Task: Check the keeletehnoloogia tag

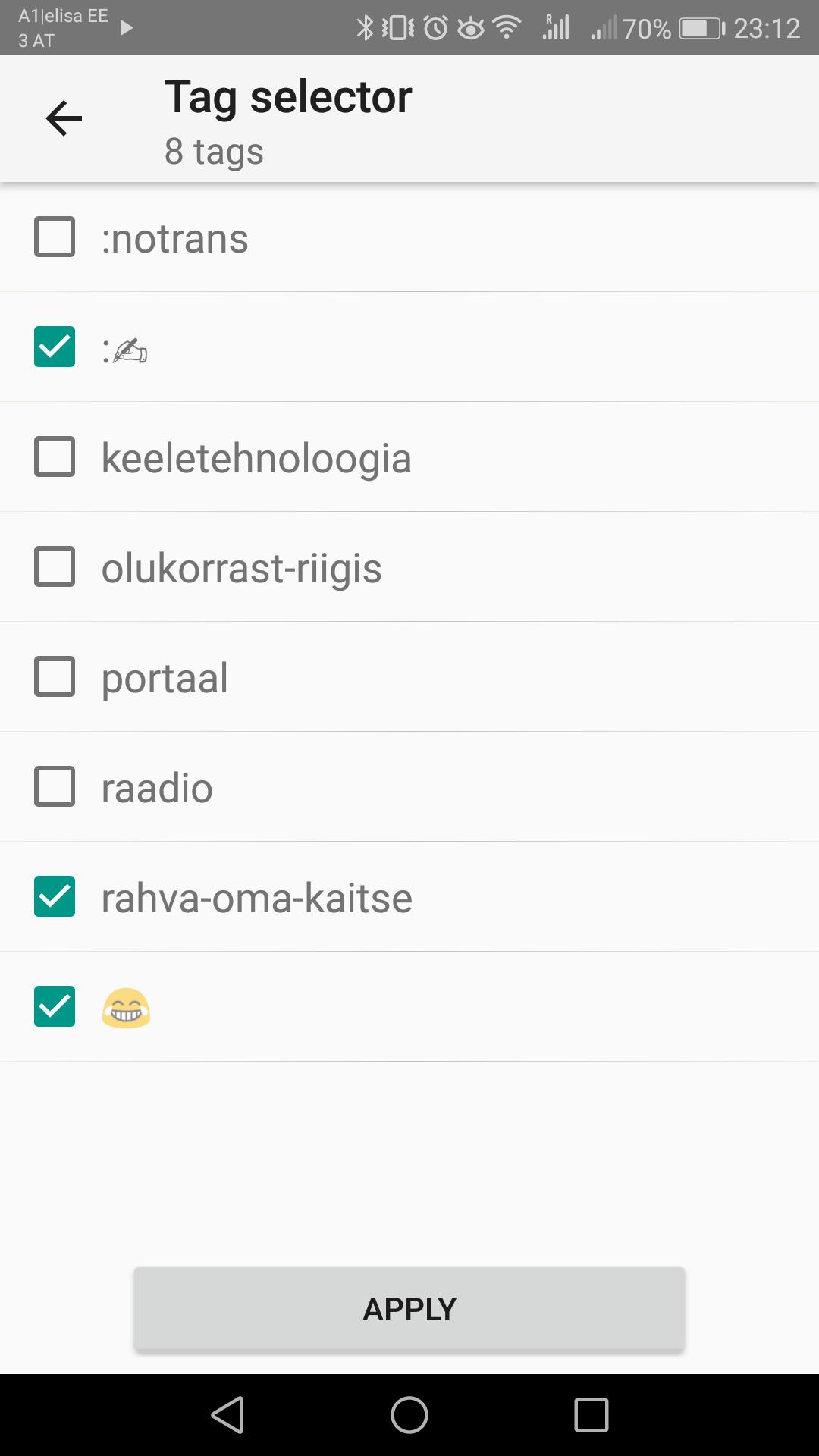Action: coord(54,457)
